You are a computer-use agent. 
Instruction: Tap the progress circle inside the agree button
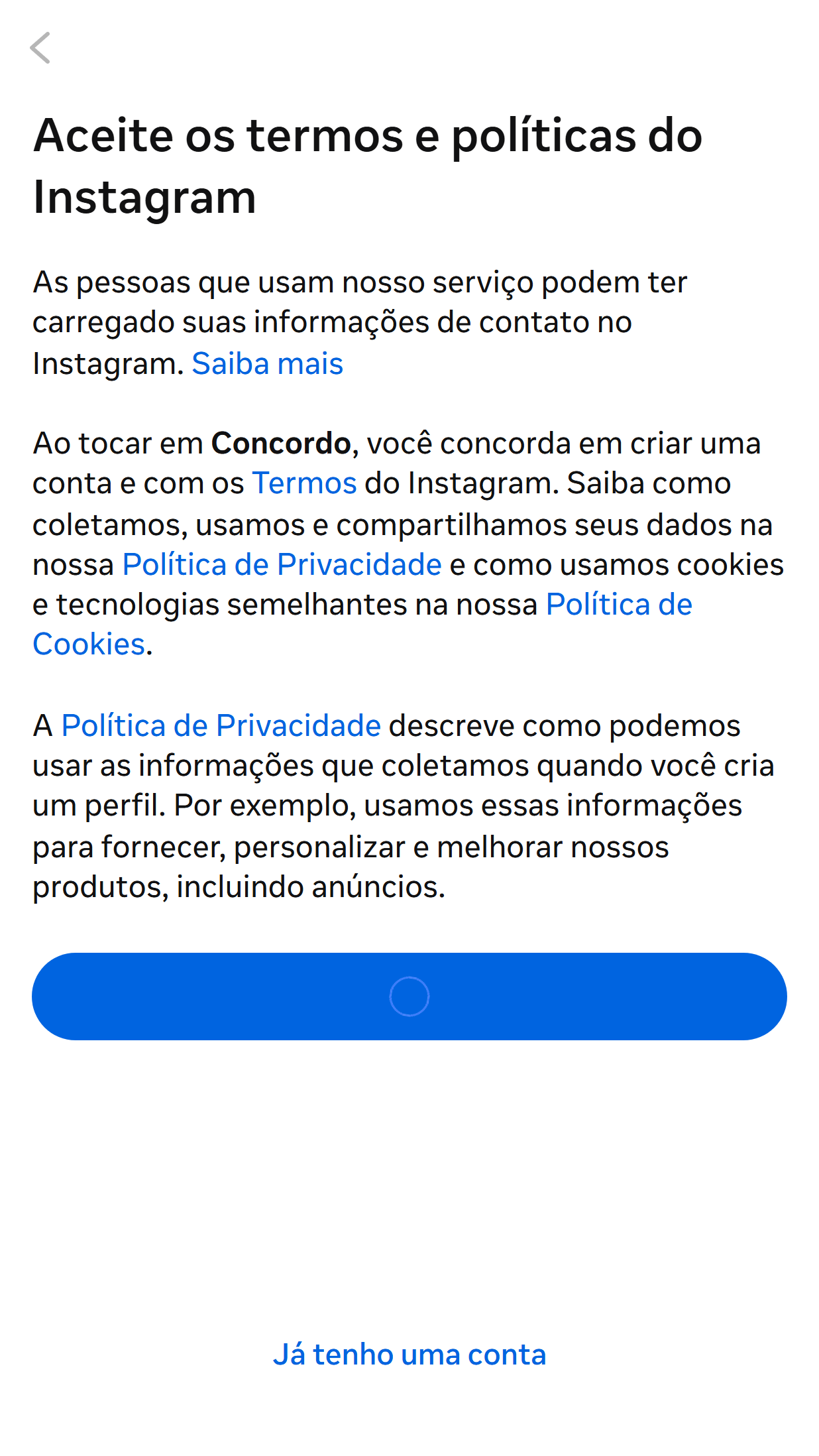pos(409,996)
